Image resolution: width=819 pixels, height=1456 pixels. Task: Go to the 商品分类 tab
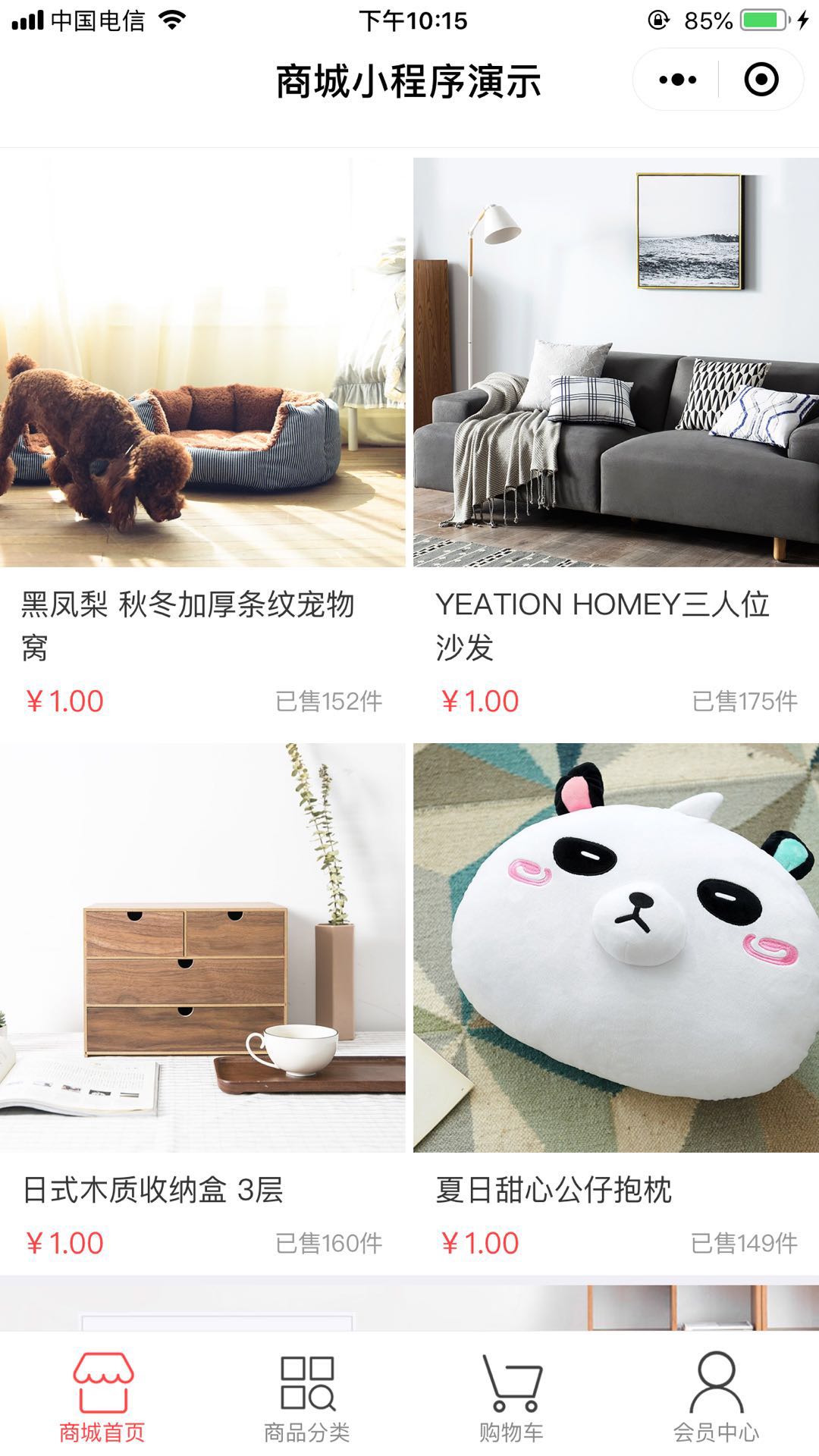pyautogui.click(x=307, y=1397)
